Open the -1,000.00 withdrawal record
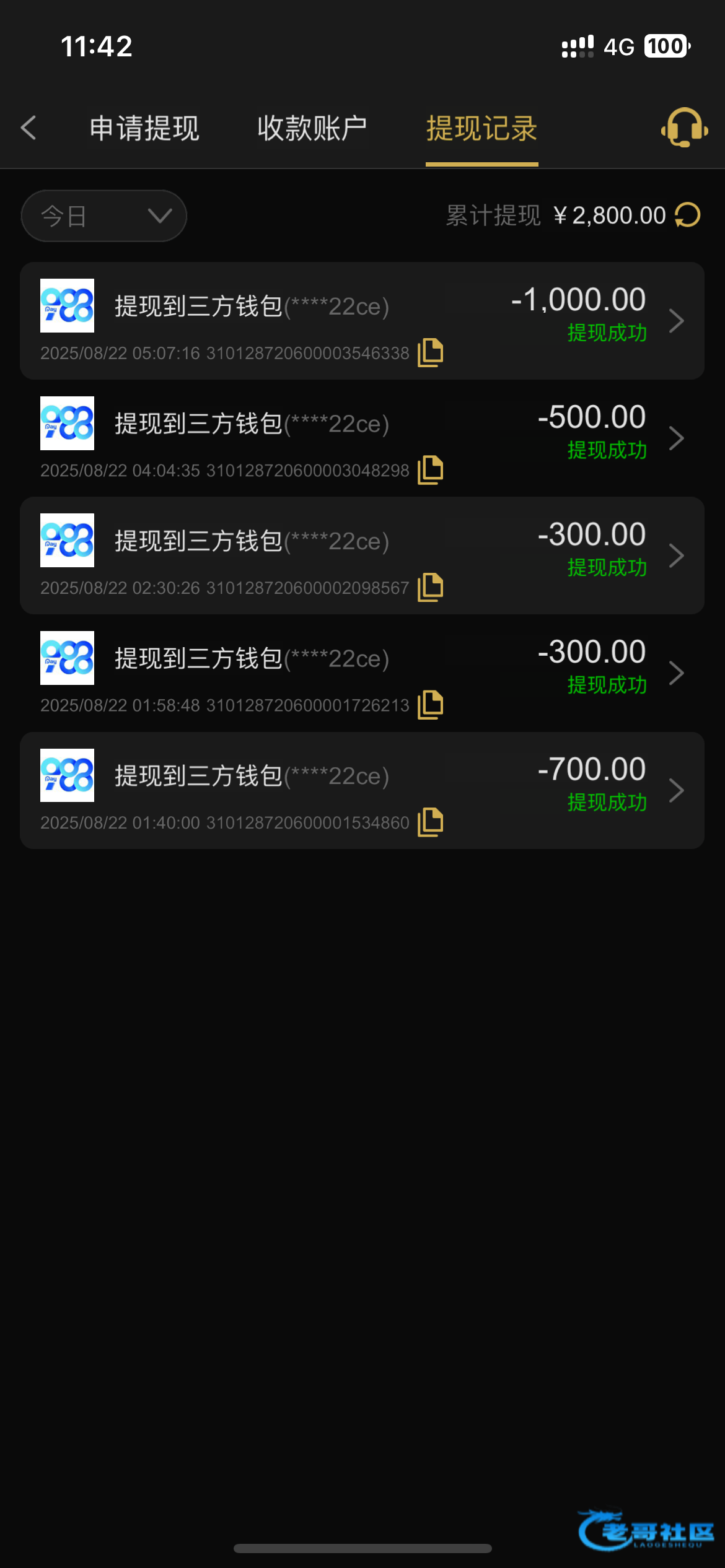725x1568 pixels. [x=362, y=321]
